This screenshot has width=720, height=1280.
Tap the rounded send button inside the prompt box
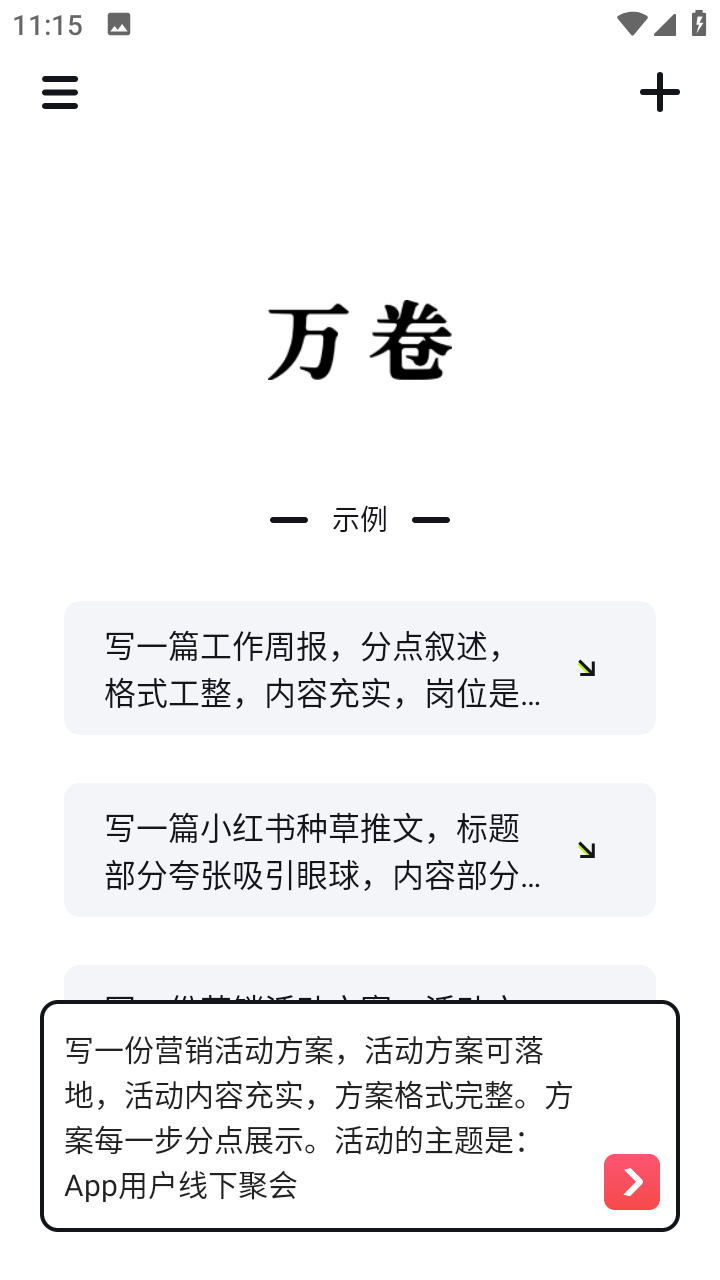(632, 1183)
